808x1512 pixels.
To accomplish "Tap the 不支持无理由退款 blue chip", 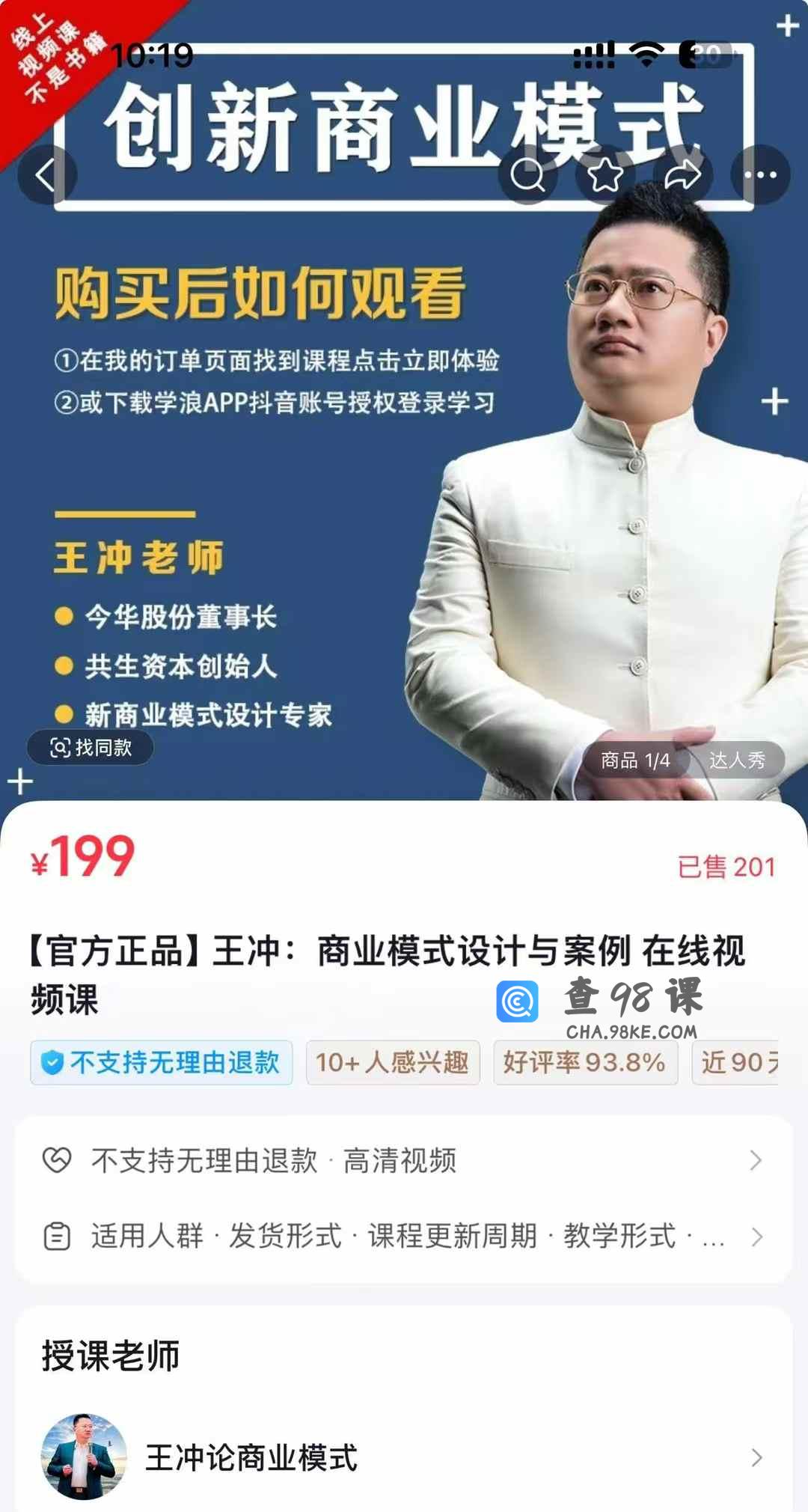I will click(x=161, y=1062).
